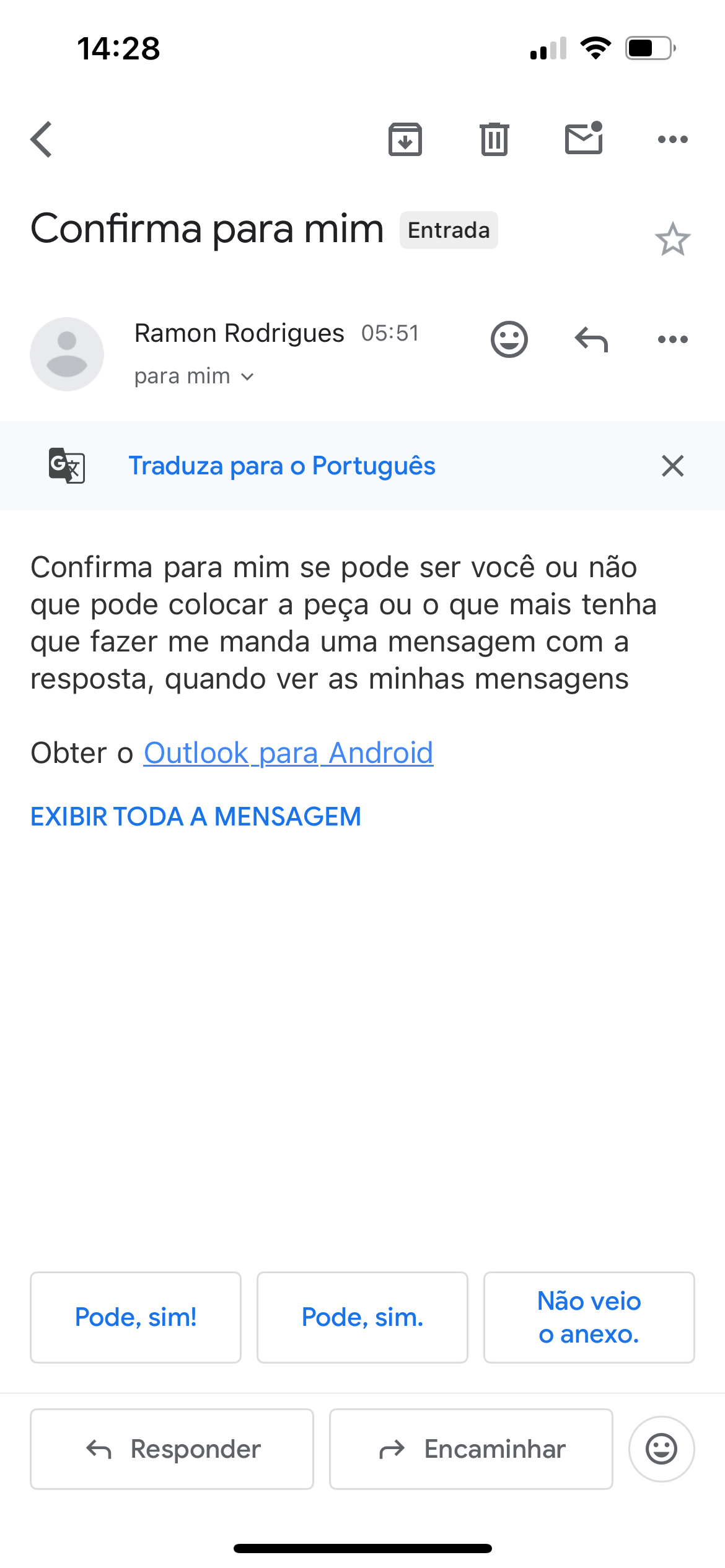Add emoji reaction beside Ramon Rodrigues
This screenshot has width=725, height=1568.
click(x=509, y=339)
